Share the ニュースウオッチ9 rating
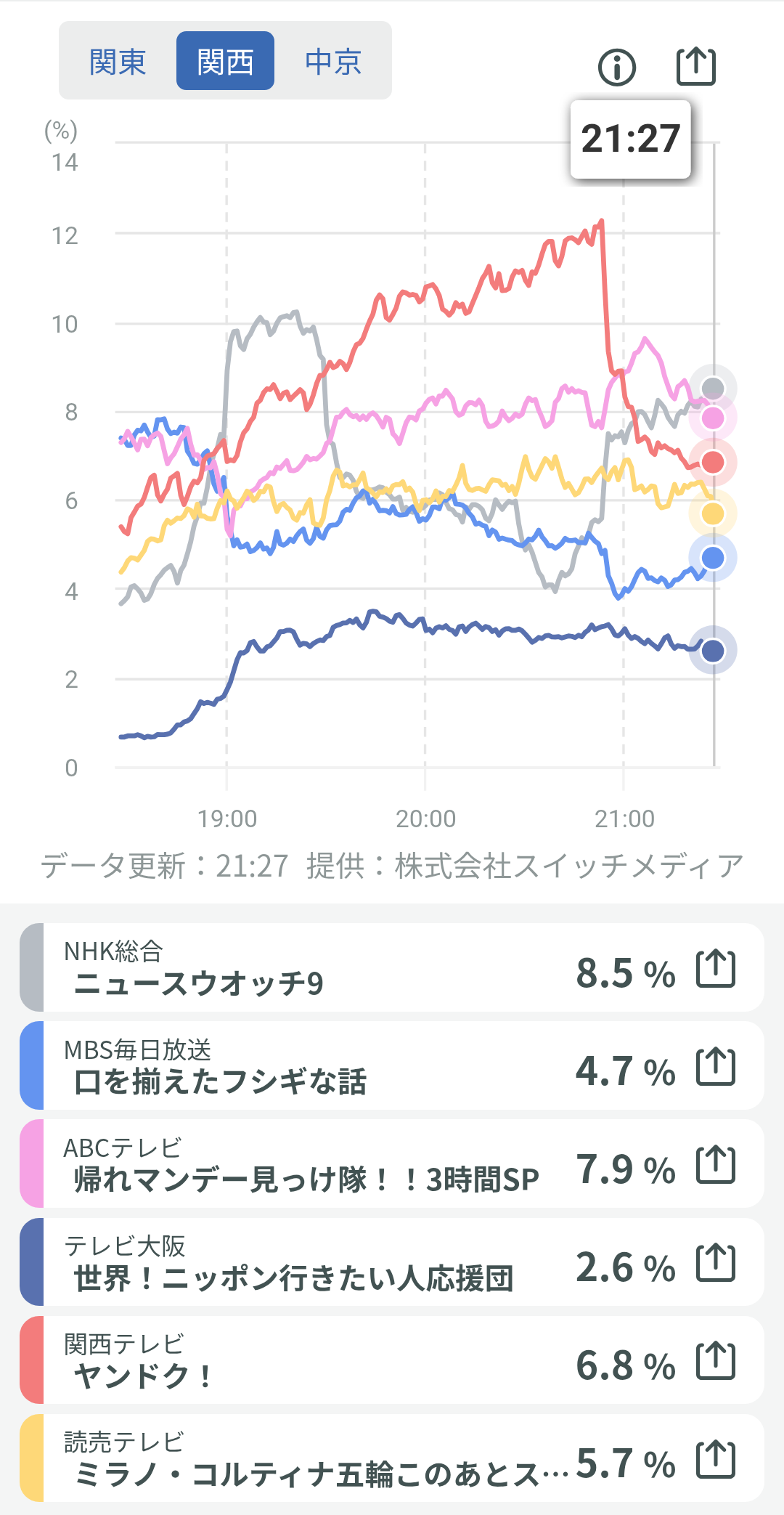The height and width of the screenshot is (1515, 784). click(x=716, y=969)
